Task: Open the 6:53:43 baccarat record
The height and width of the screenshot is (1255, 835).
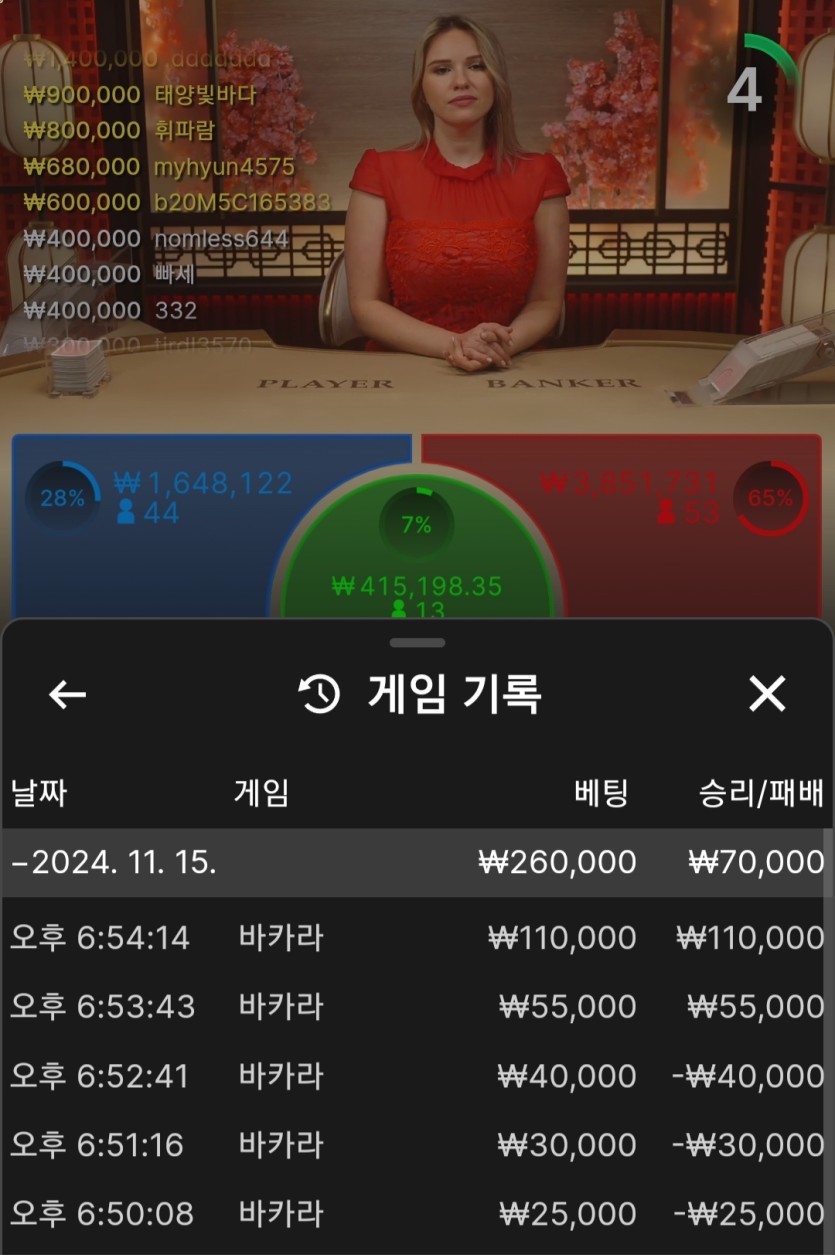Action: click(416, 1007)
